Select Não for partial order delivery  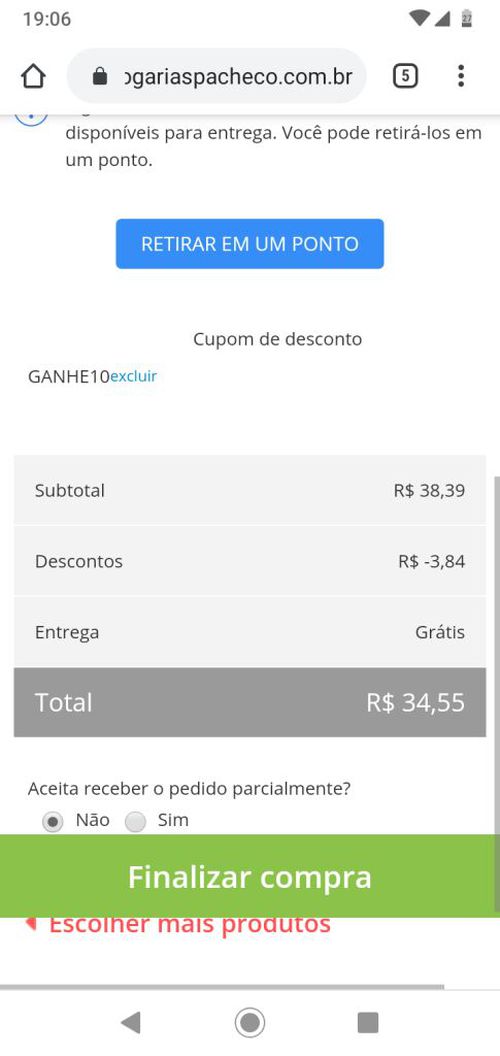(x=53, y=821)
